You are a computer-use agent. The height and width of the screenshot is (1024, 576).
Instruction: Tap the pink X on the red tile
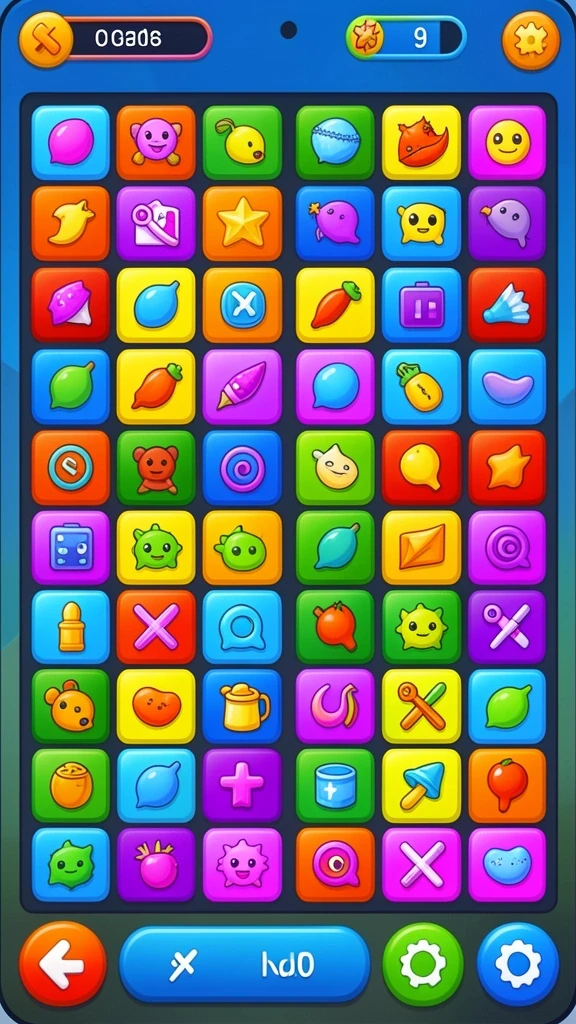(156, 627)
